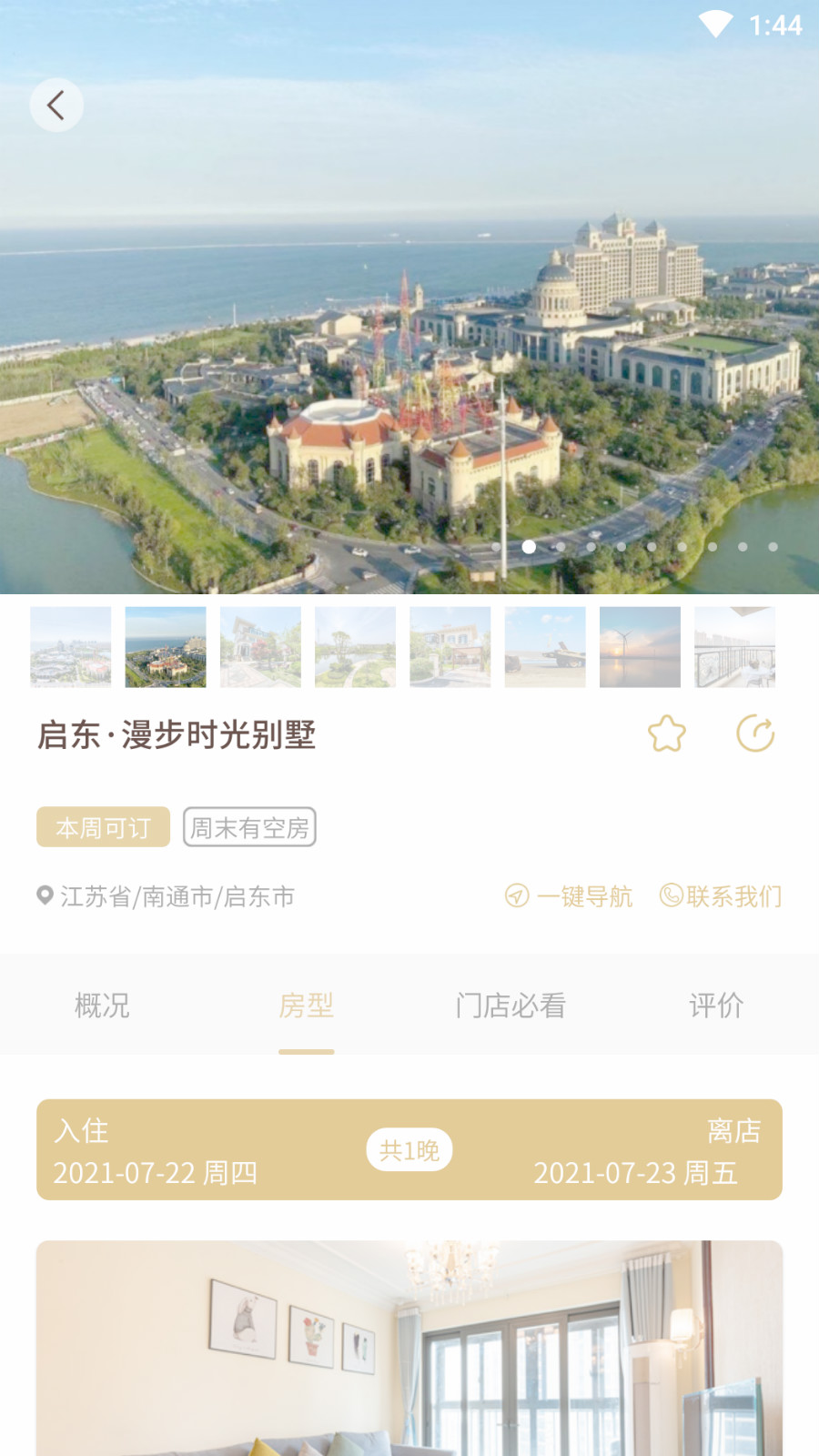The image size is (819, 1456).
Task: Open the sunset thumbnail in the photo strip
Action: (640, 647)
